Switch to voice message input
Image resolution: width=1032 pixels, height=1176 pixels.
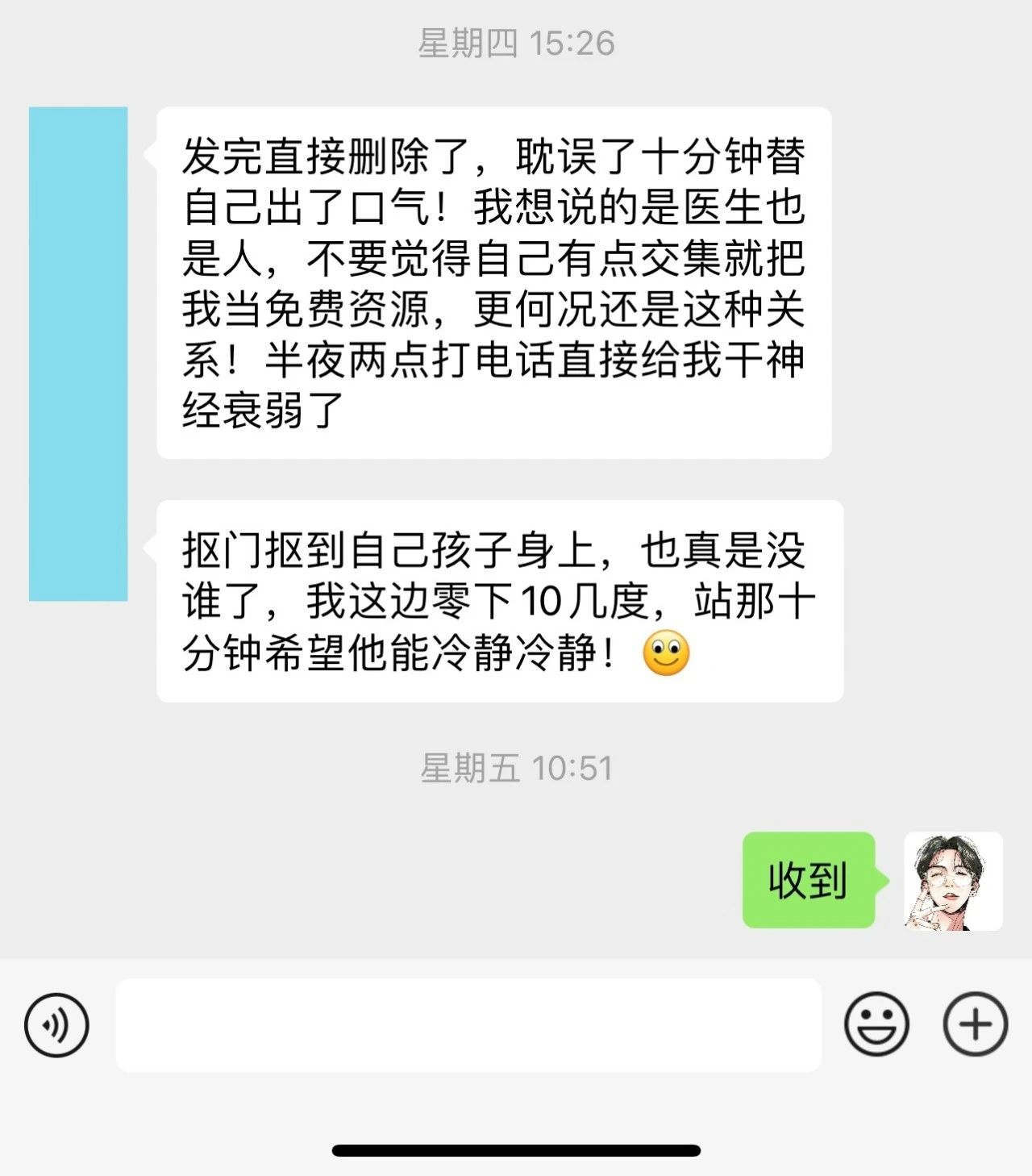(56, 1025)
